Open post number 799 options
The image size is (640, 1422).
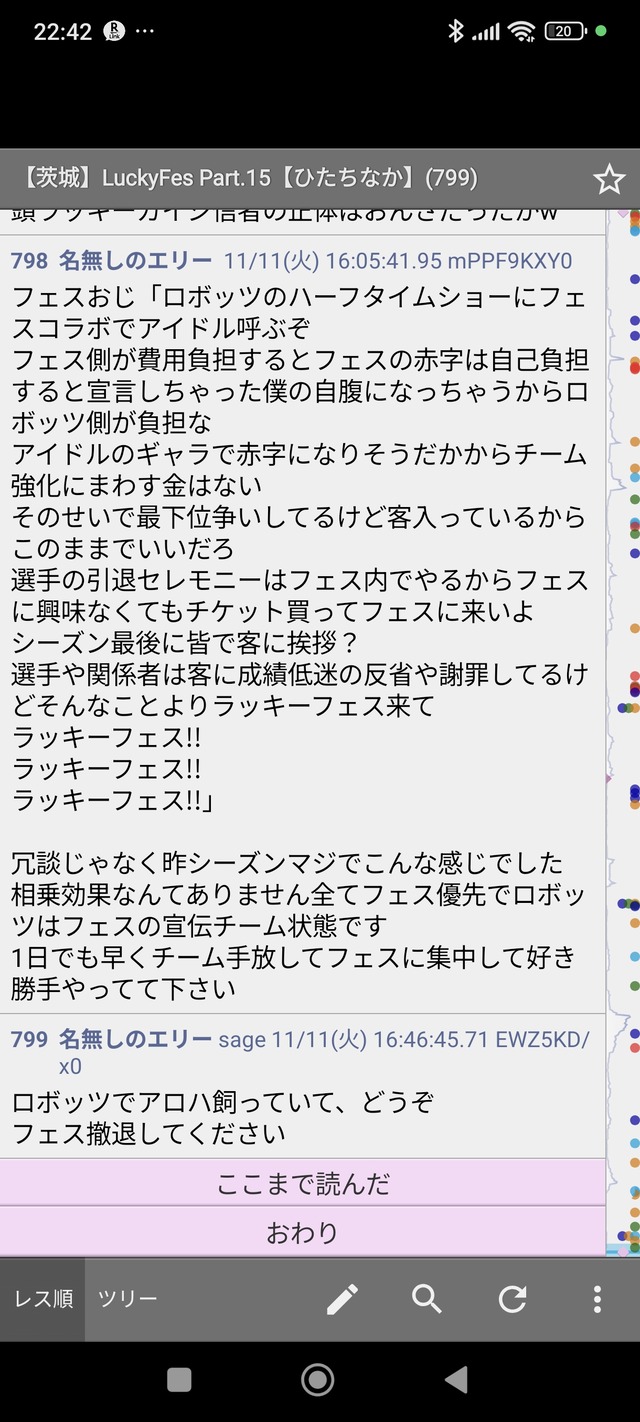pos(29,1039)
